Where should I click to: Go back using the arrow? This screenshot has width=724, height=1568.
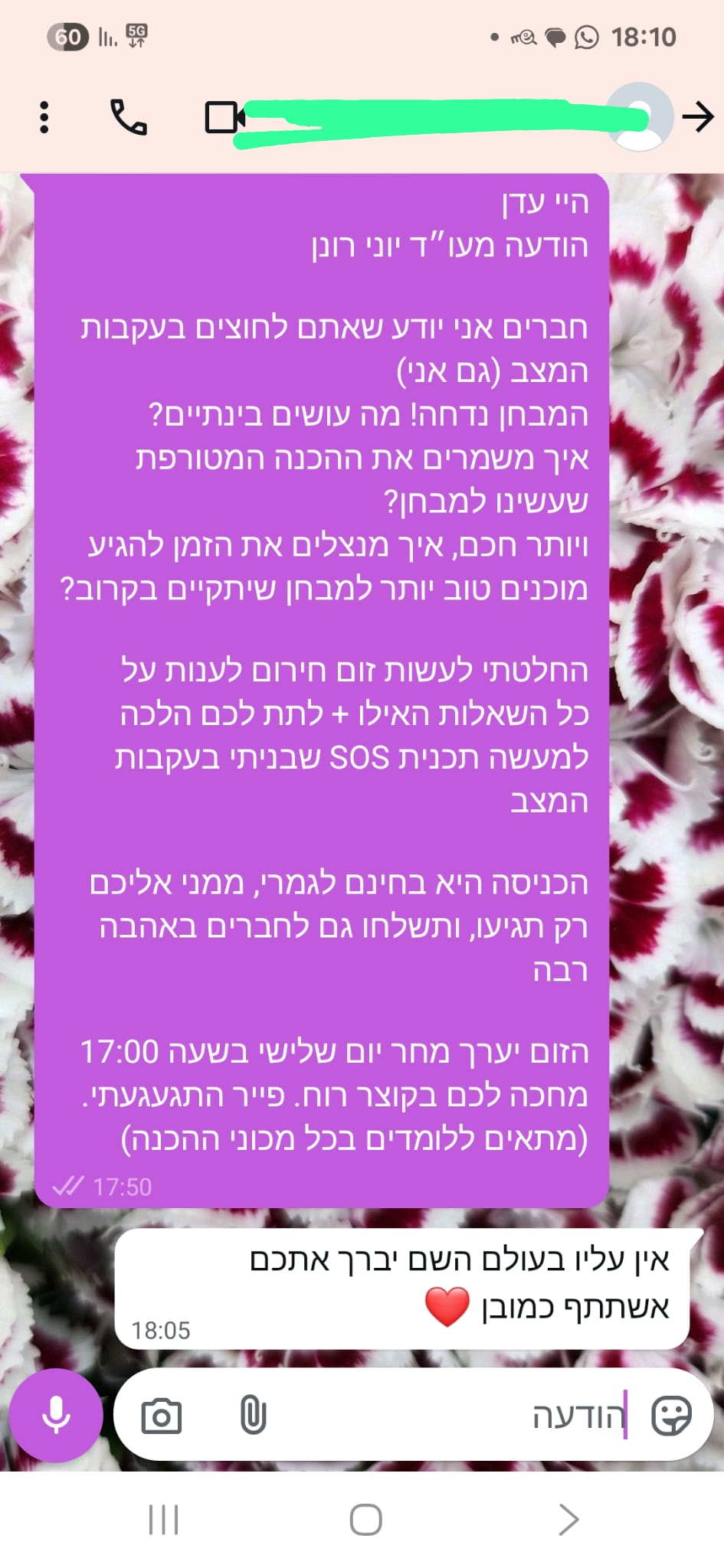698,117
